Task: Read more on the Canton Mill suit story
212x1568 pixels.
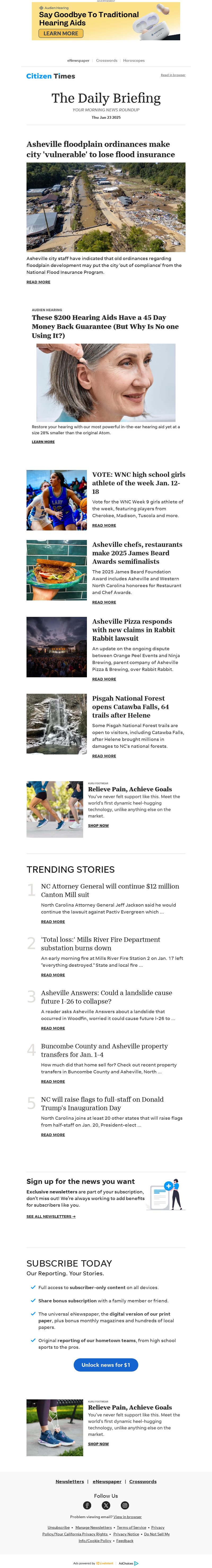Action: click(x=53, y=921)
